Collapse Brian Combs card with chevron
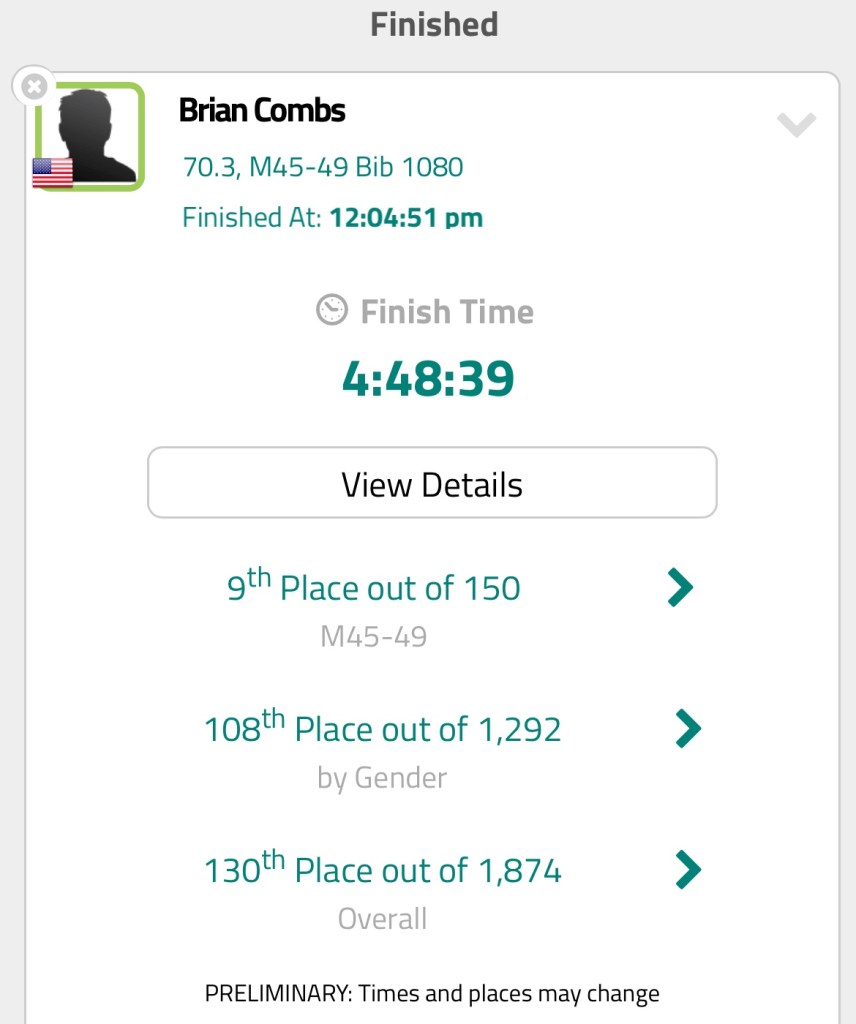 coord(796,125)
